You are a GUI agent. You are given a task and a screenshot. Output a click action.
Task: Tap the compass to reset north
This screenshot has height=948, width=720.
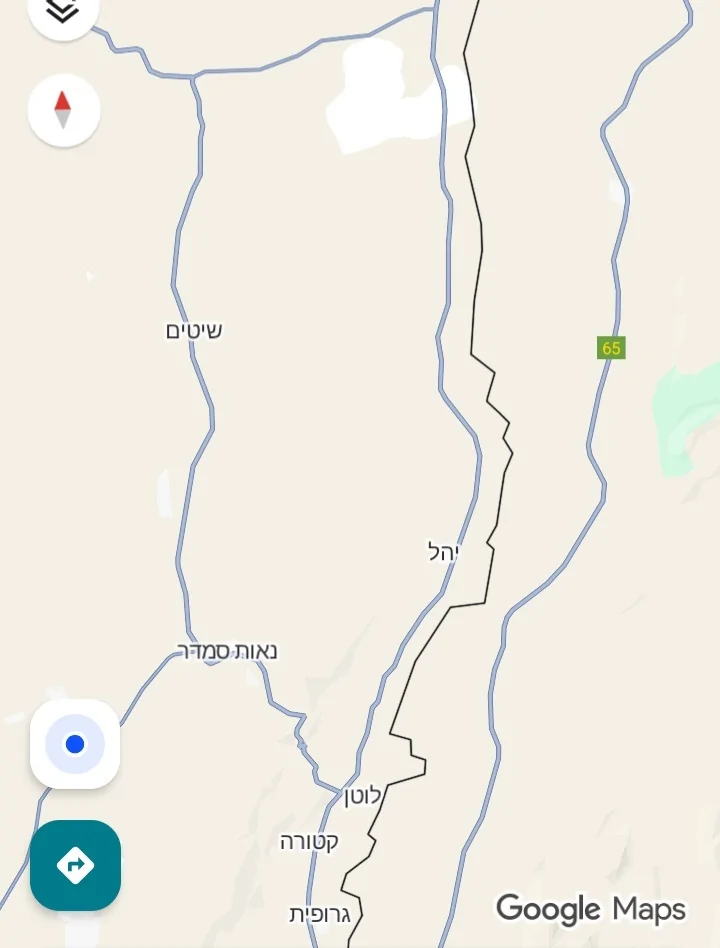tap(63, 110)
